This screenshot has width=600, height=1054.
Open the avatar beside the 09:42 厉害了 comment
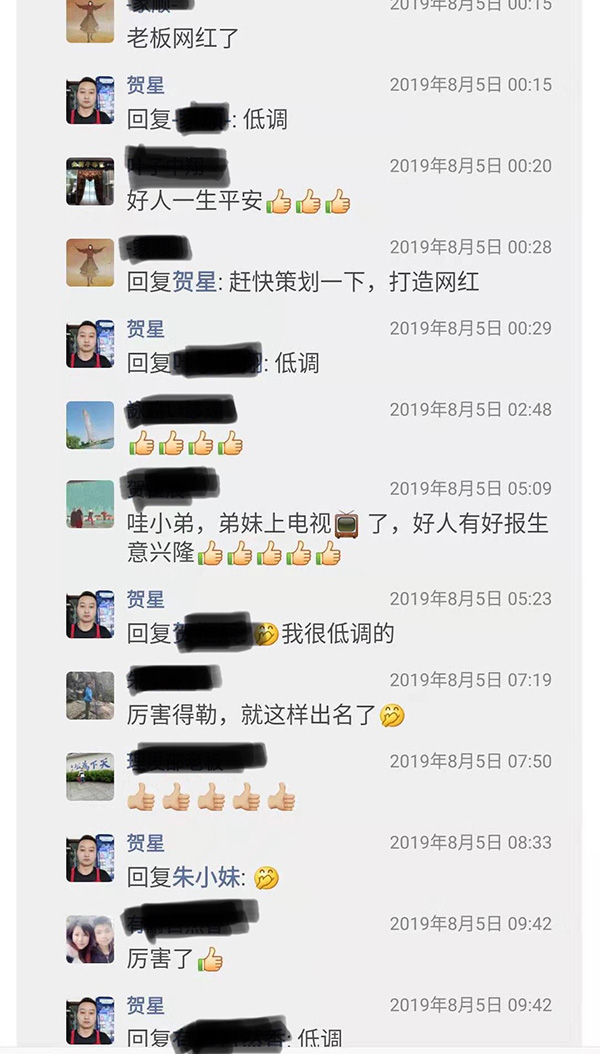(x=90, y=939)
